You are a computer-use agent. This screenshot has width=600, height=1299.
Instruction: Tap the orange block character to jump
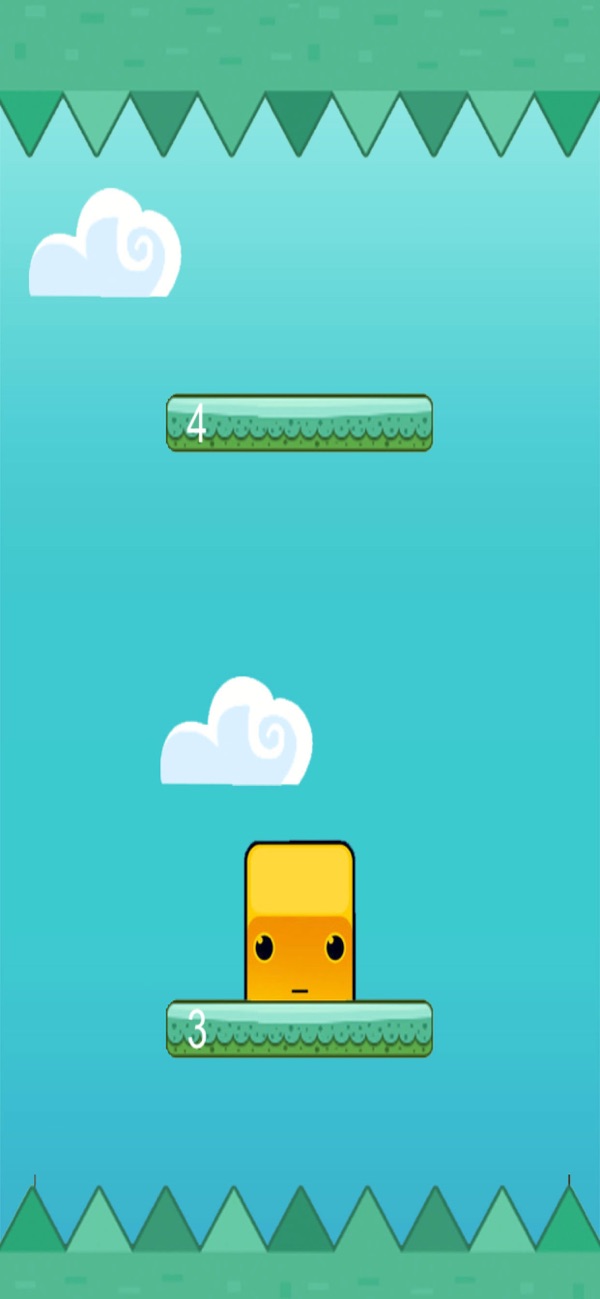click(x=299, y=922)
